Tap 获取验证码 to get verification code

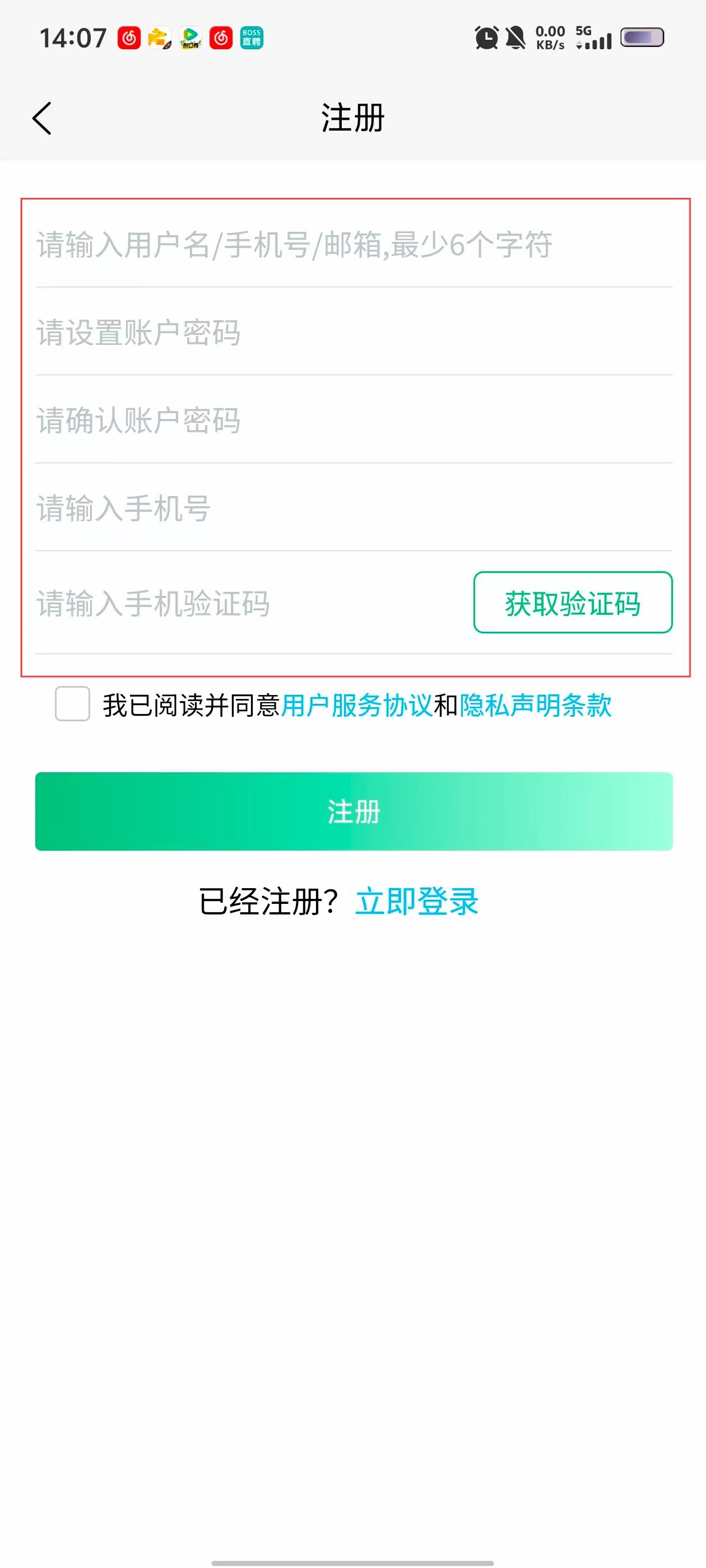point(573,603)
